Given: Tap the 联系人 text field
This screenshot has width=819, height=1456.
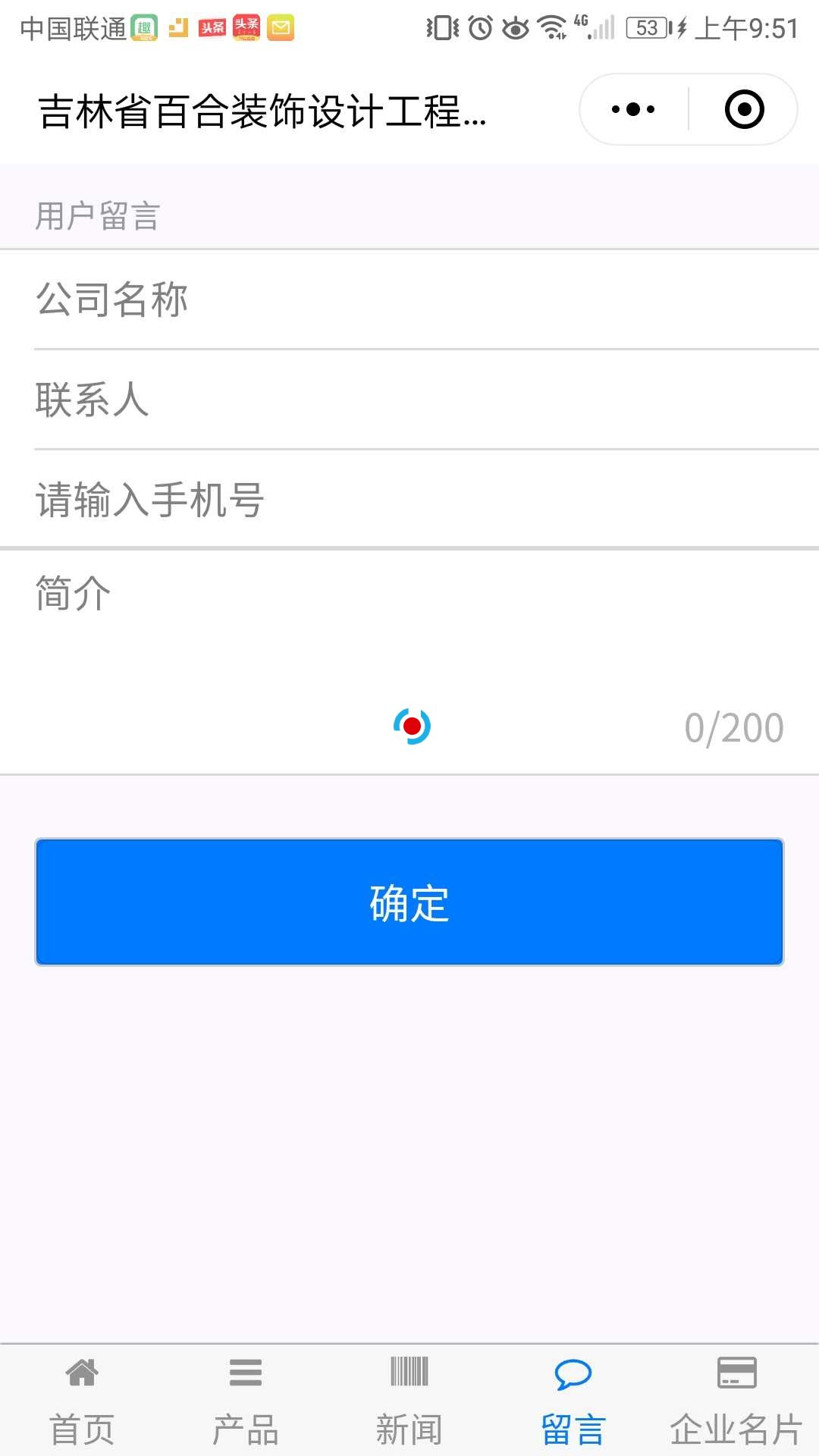Looking at the screenshot, I should 409,400.
